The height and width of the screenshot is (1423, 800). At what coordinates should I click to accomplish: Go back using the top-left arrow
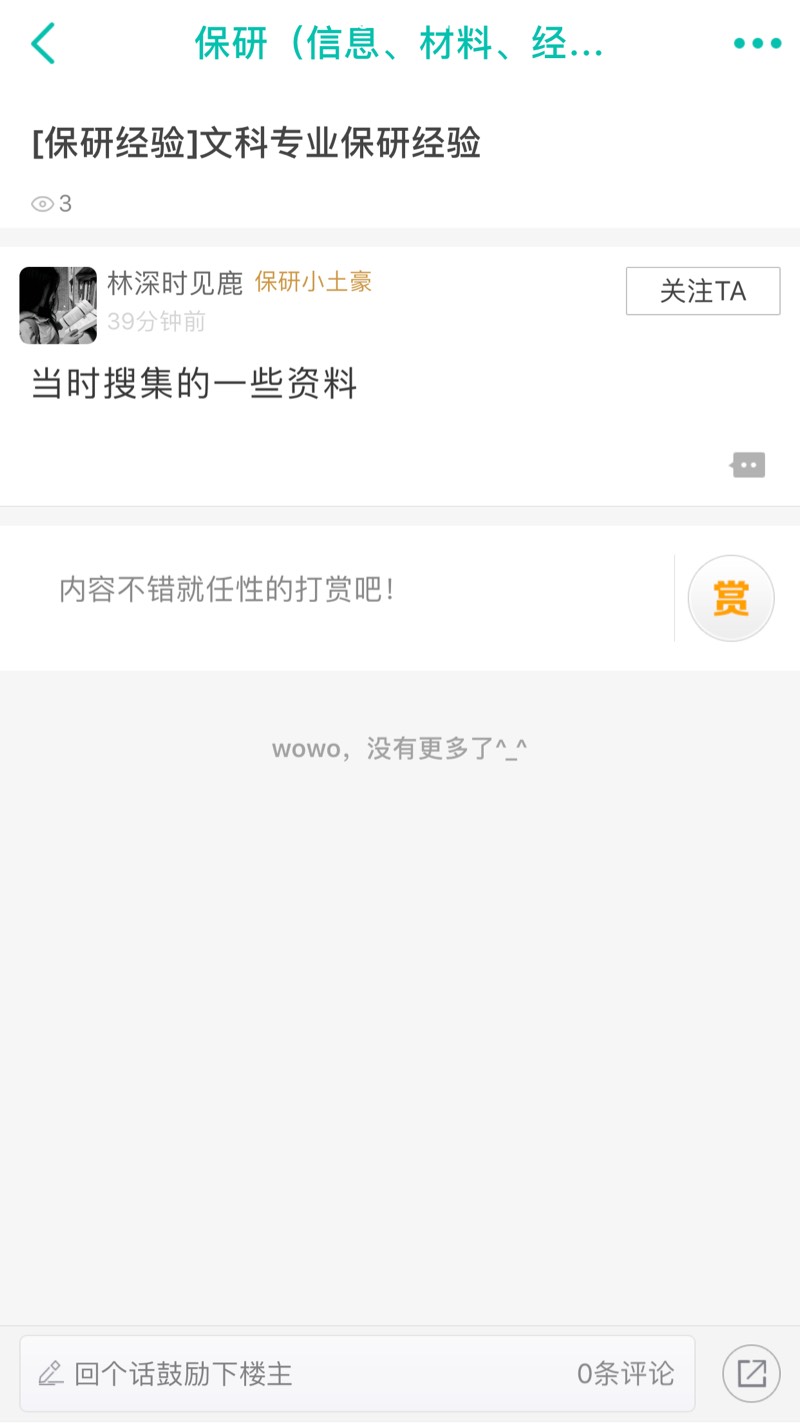click(x=43, y=44)
